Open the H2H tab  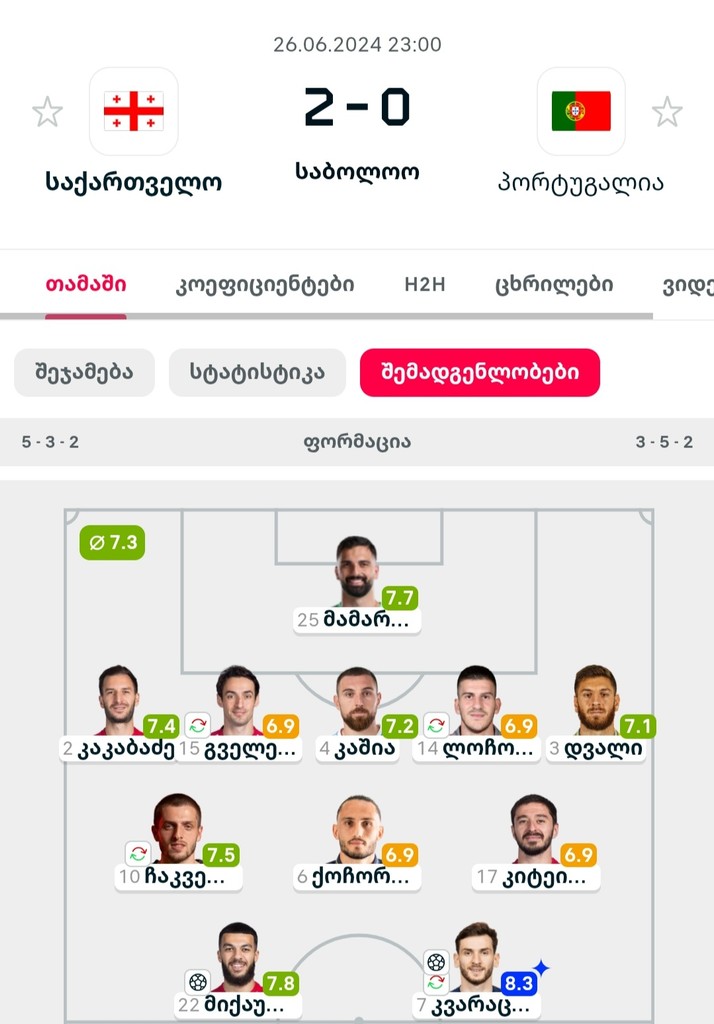(425, 284)
